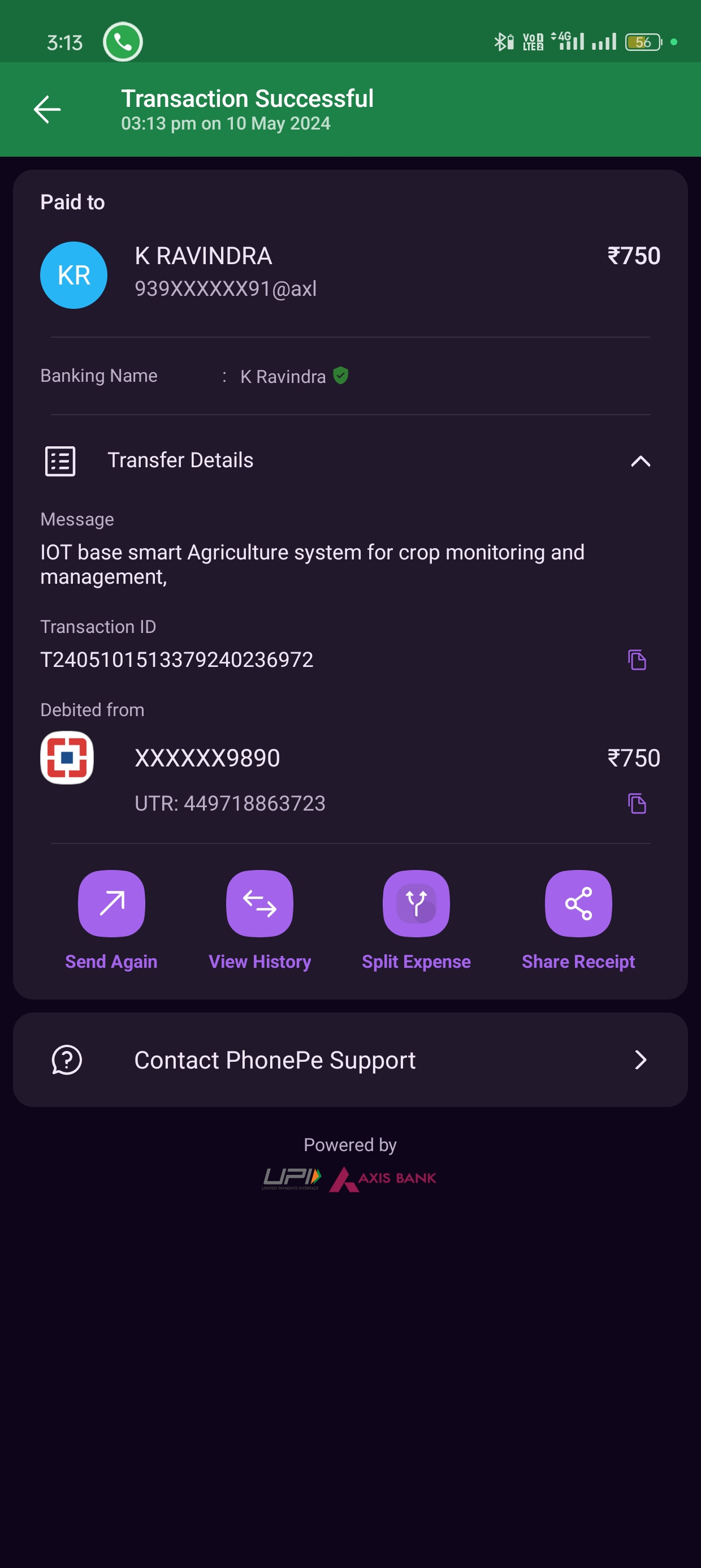Select Split Expense

click(x=416, y=904)
